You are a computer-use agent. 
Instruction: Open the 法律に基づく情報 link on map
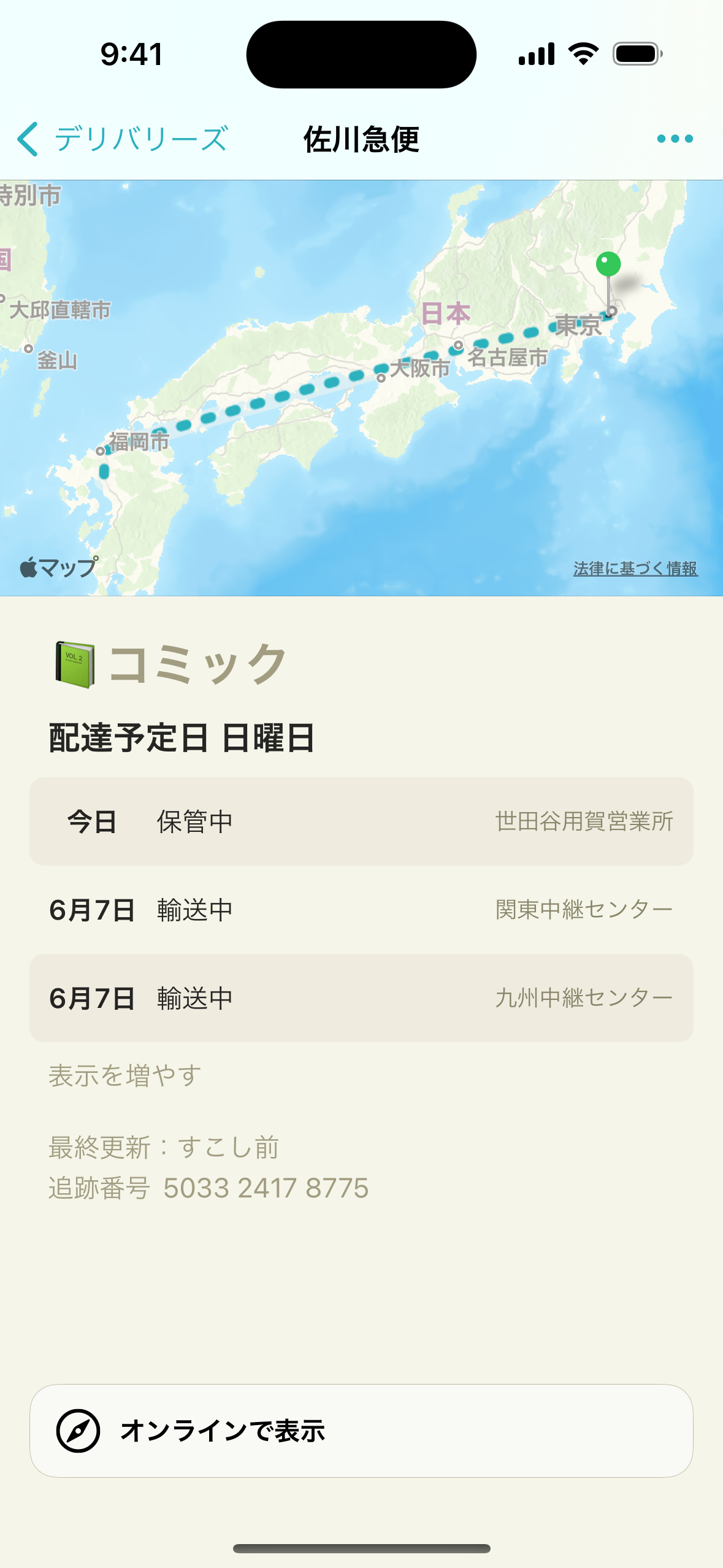pos(635,569)
